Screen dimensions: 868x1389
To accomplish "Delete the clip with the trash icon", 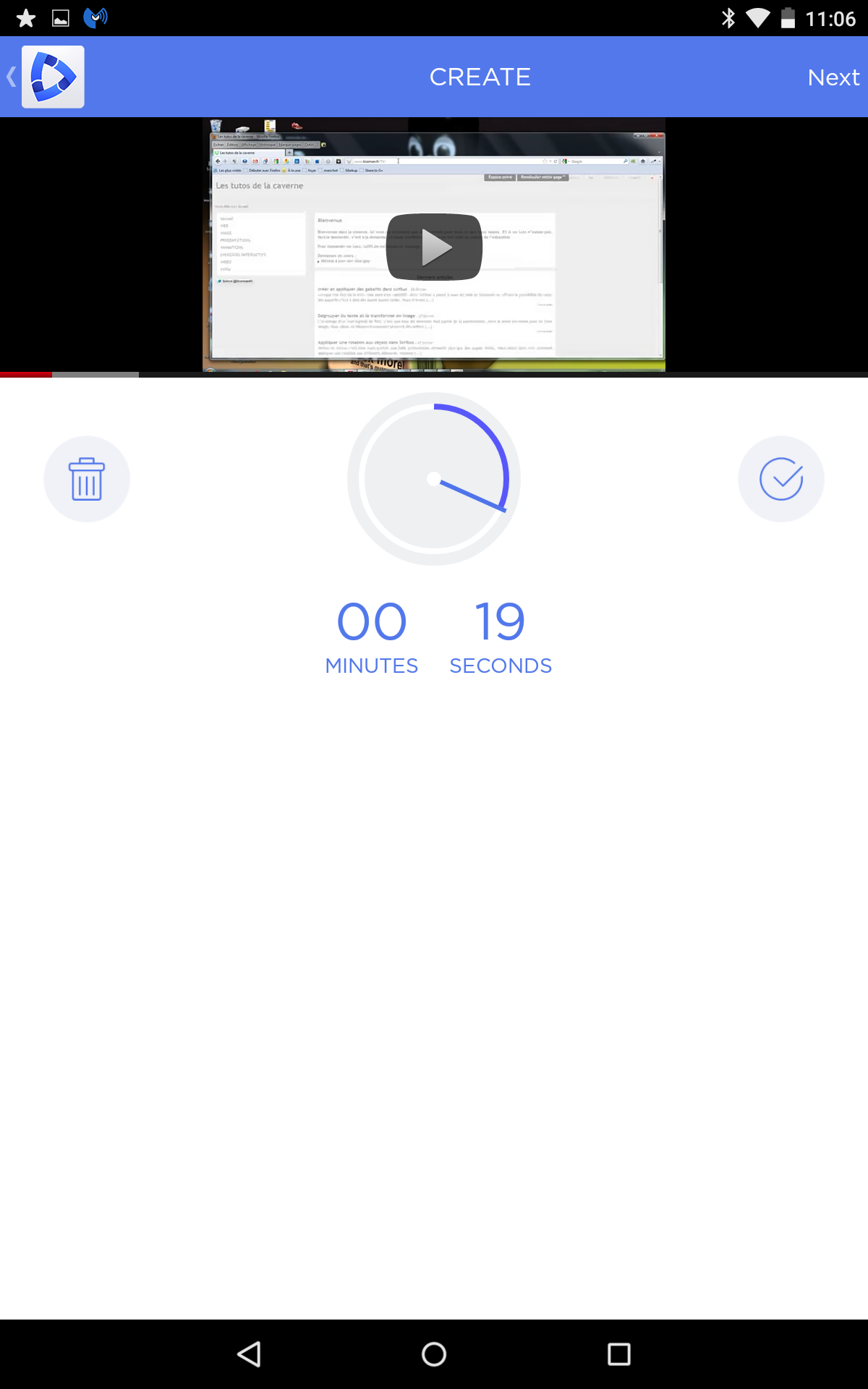I will 87,479.
